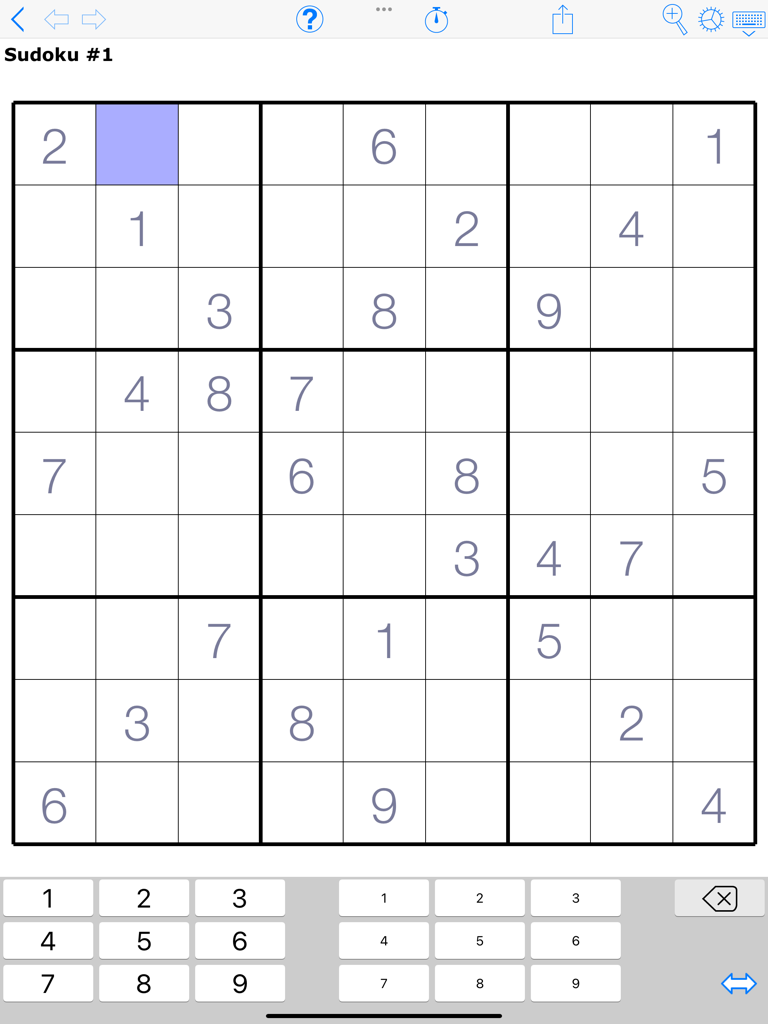This screenshot has width=768, height=1024.
Task: Tap the zoom magnifier icon
Action: coord(675,19)
